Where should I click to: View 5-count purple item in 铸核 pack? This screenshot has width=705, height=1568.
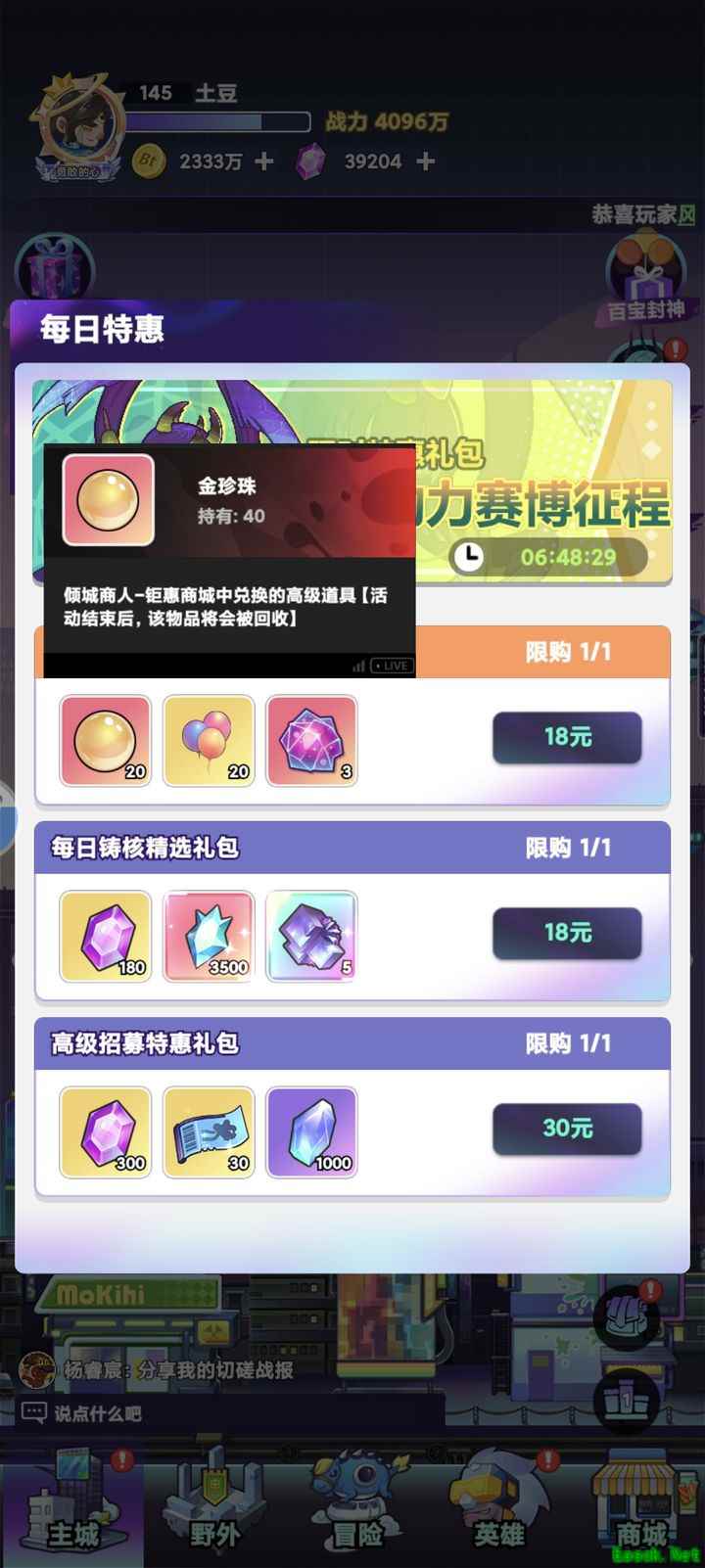click(311, 937)
